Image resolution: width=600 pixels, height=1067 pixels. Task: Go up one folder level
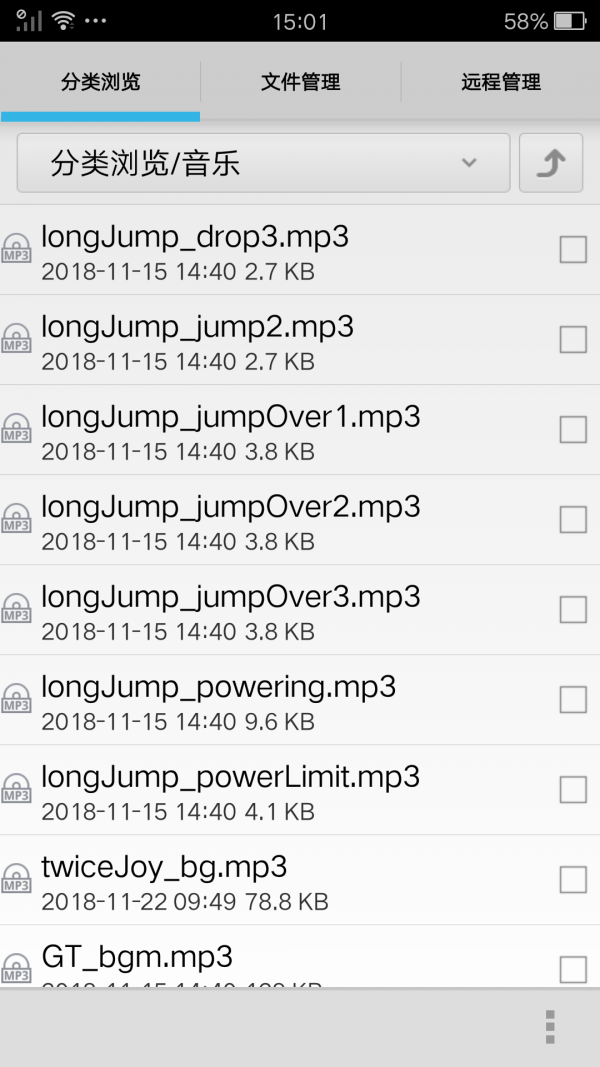pos(551,163)
